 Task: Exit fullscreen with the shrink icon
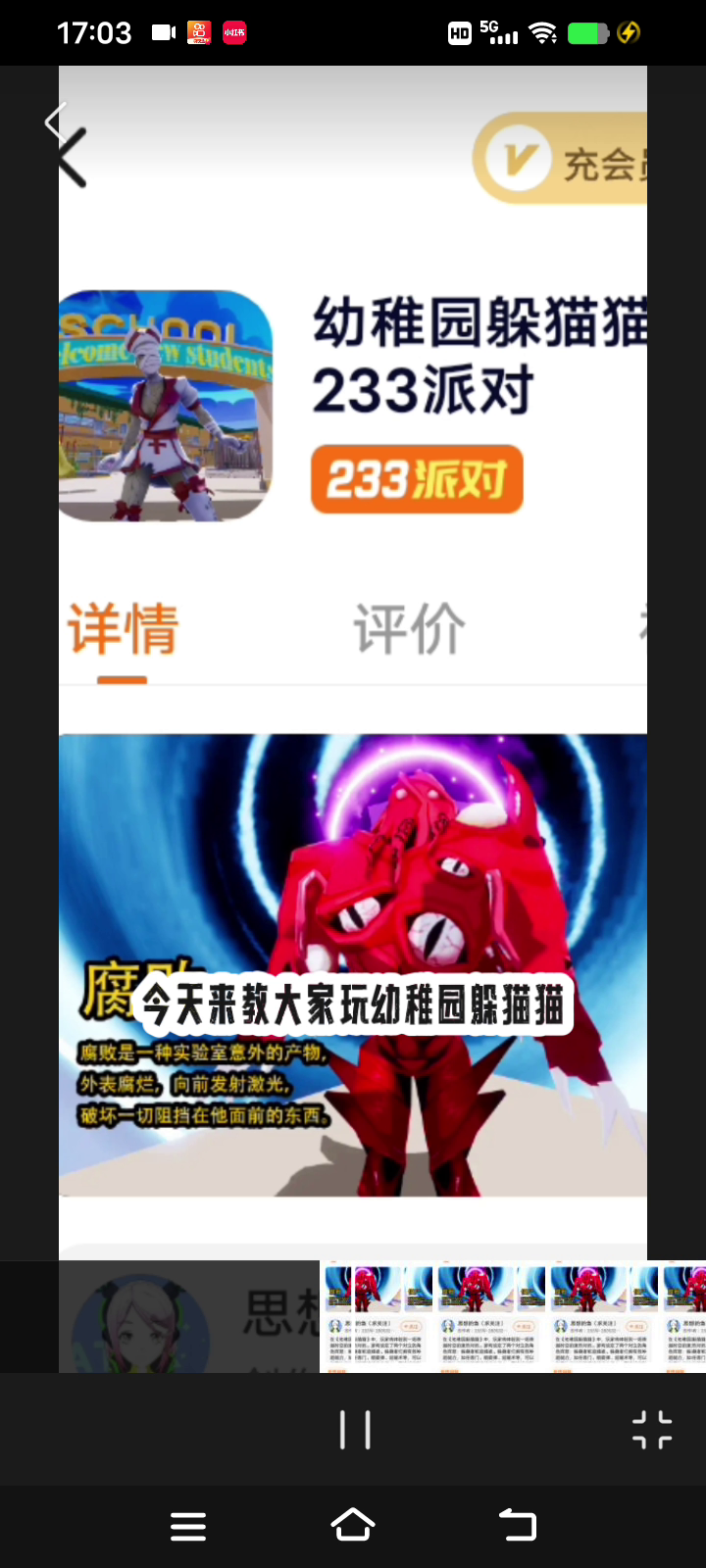tap(652, 1430)
